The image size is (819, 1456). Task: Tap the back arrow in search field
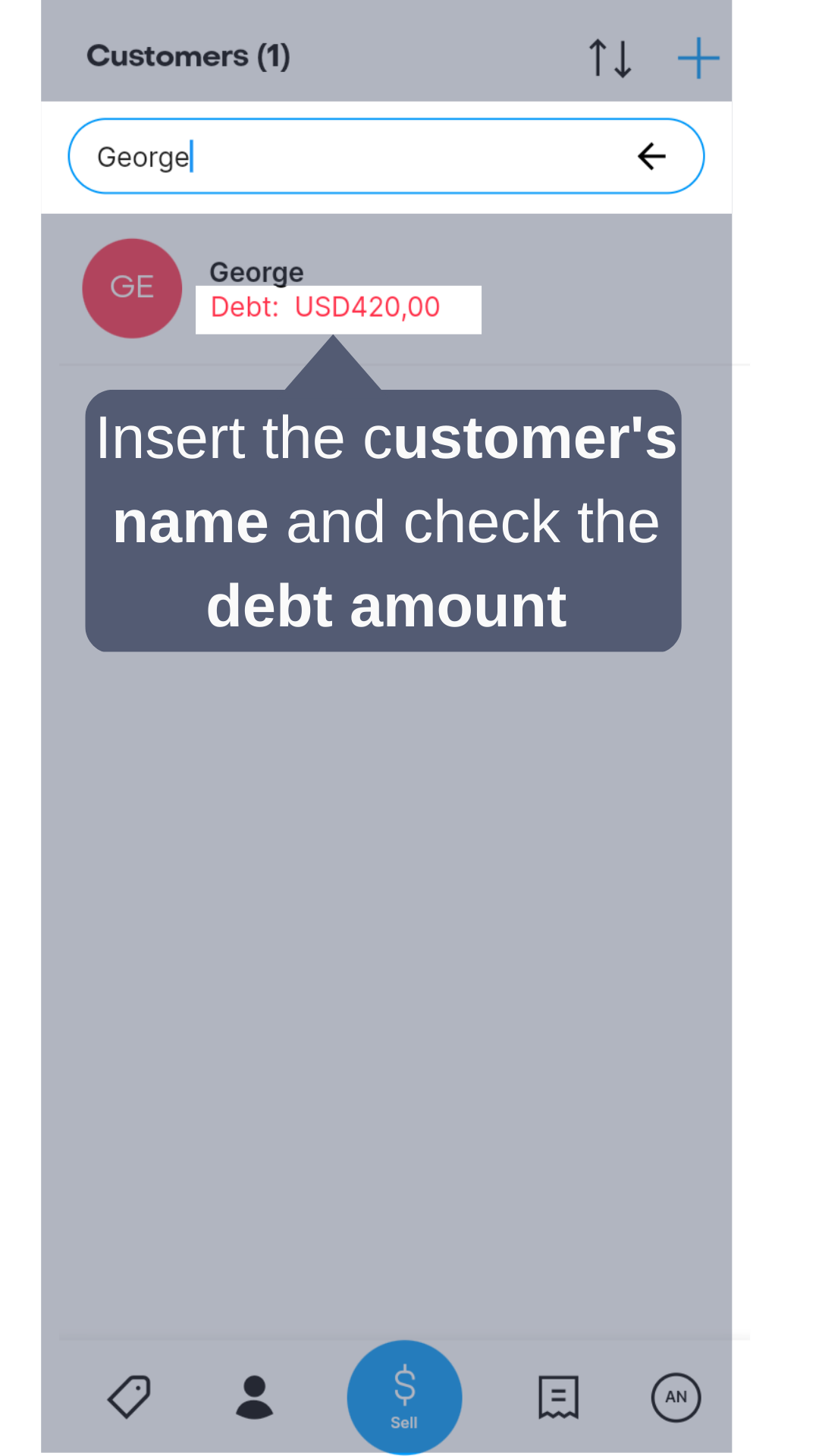[x=651, y=157]
